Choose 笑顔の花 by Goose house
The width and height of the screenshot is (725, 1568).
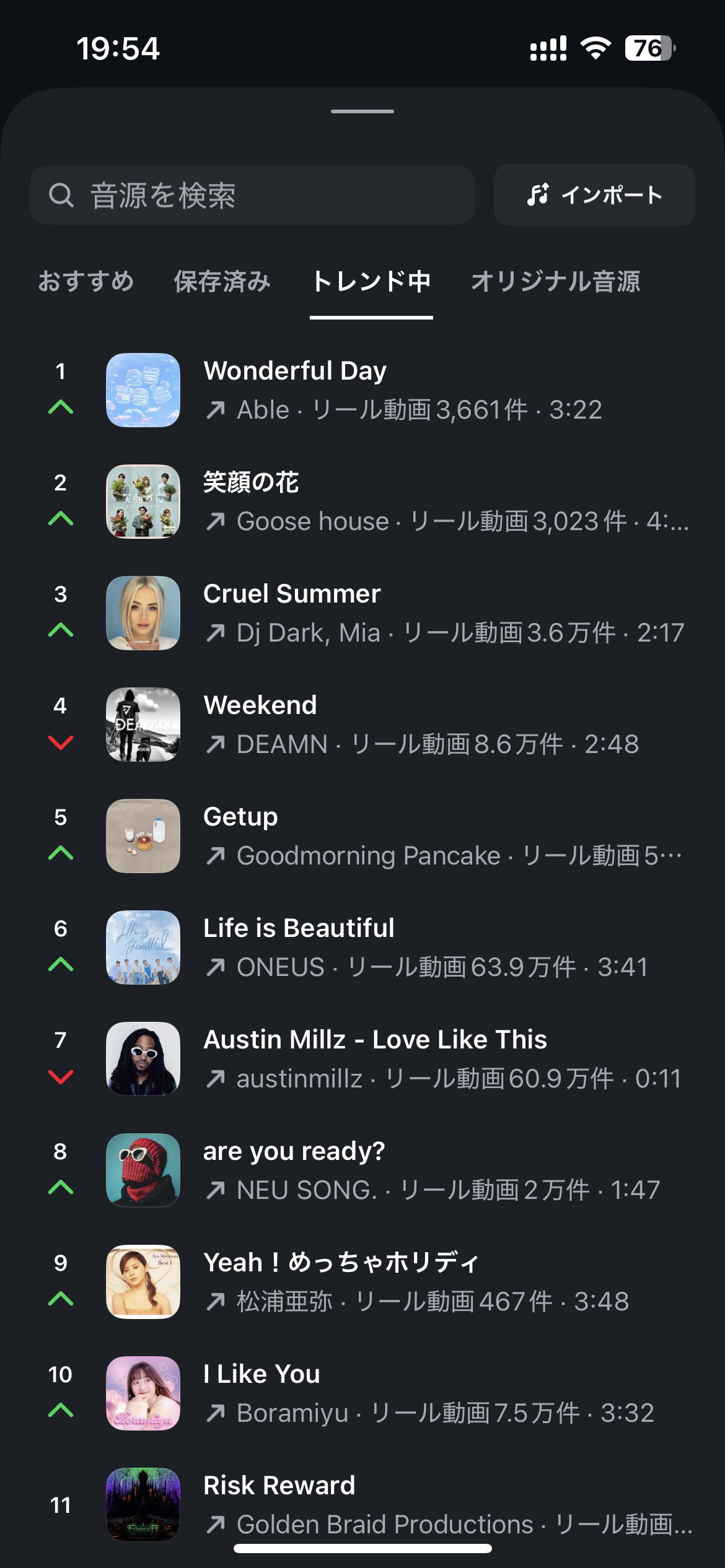362,502
